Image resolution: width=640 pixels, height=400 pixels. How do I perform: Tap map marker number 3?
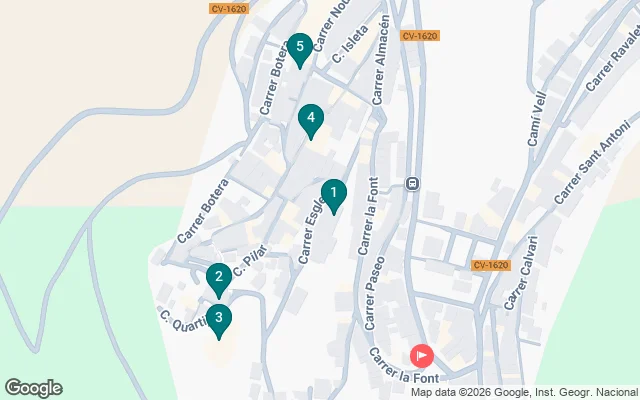tap(219, 320)
